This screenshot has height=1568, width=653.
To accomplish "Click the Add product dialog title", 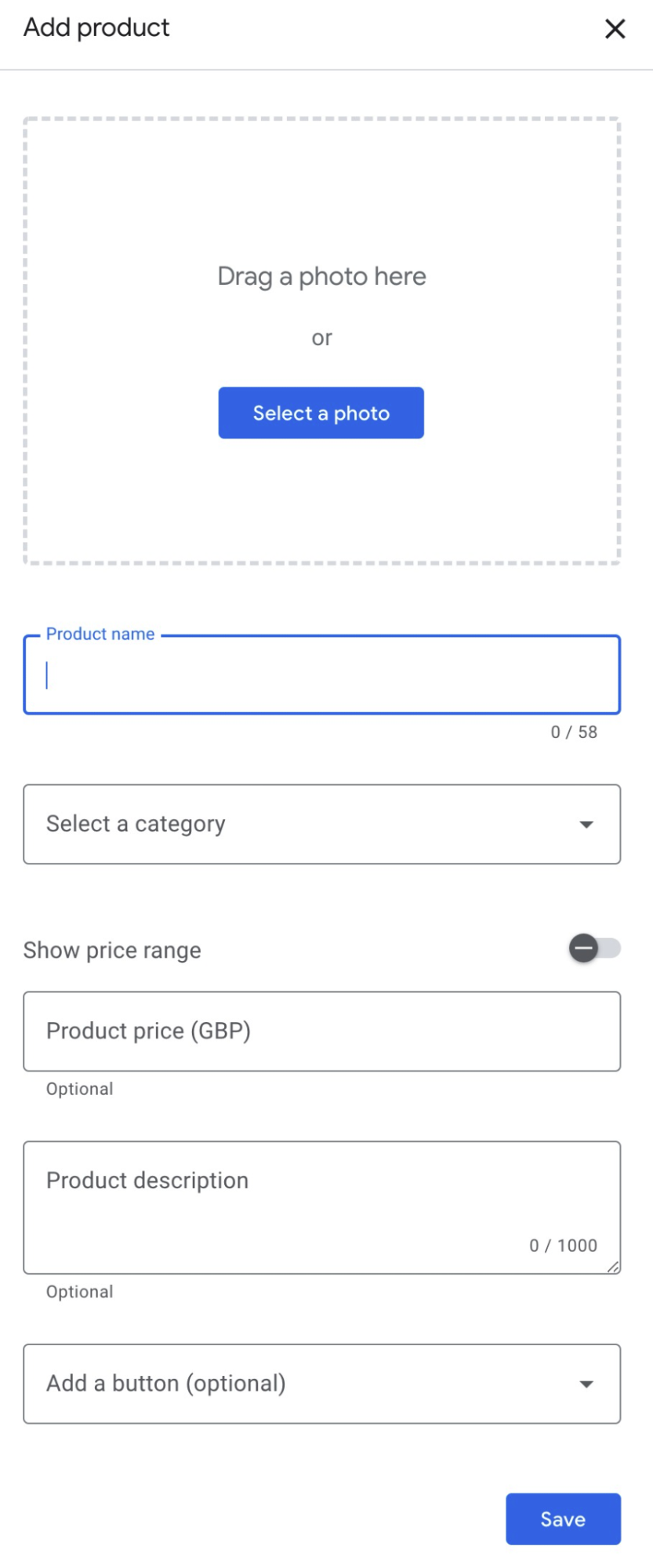I will 96,27.
